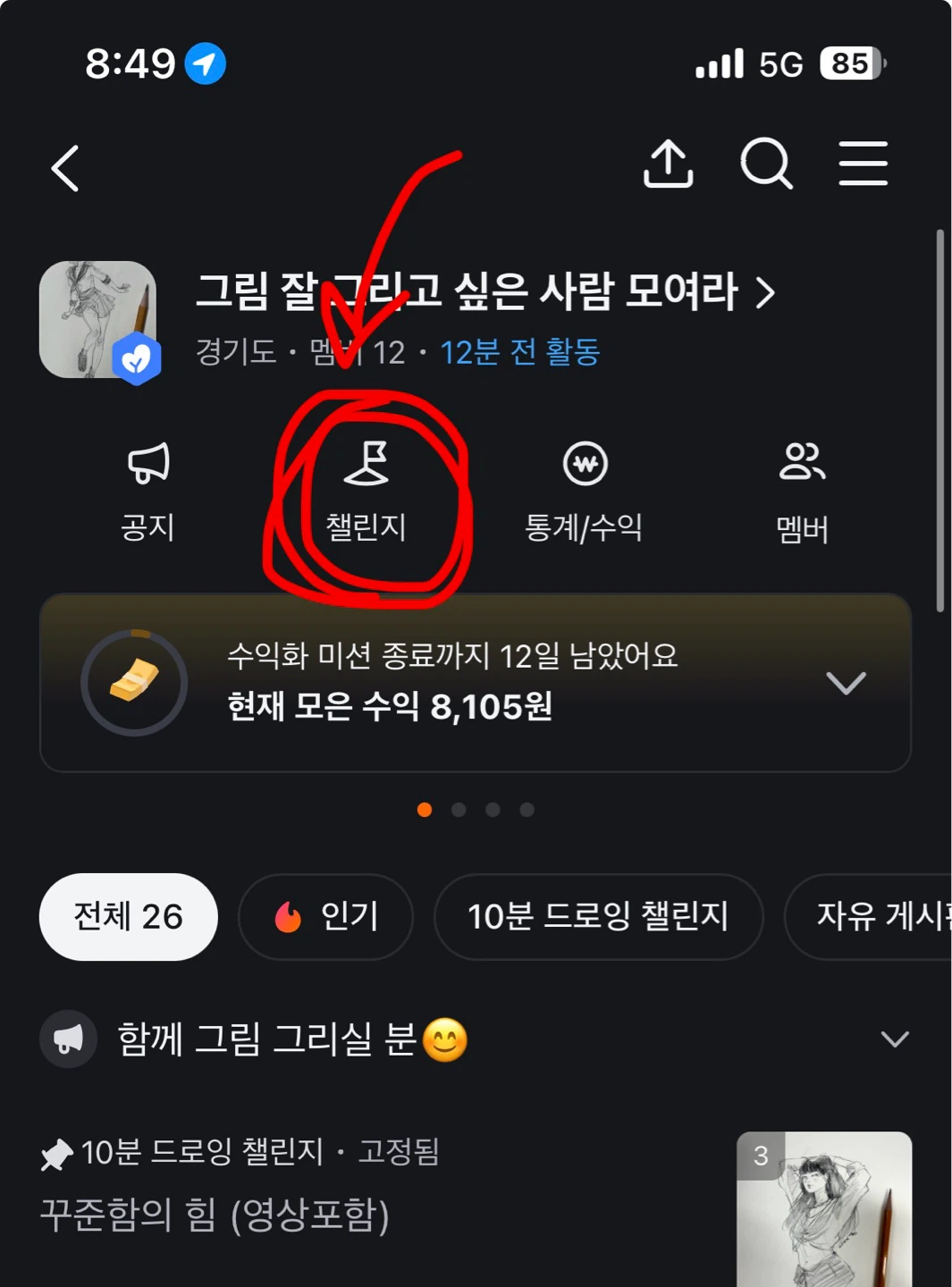Open the pinned post 꾸준함의 힘
Screen dimensions: 952x1287
point(215,1215)
